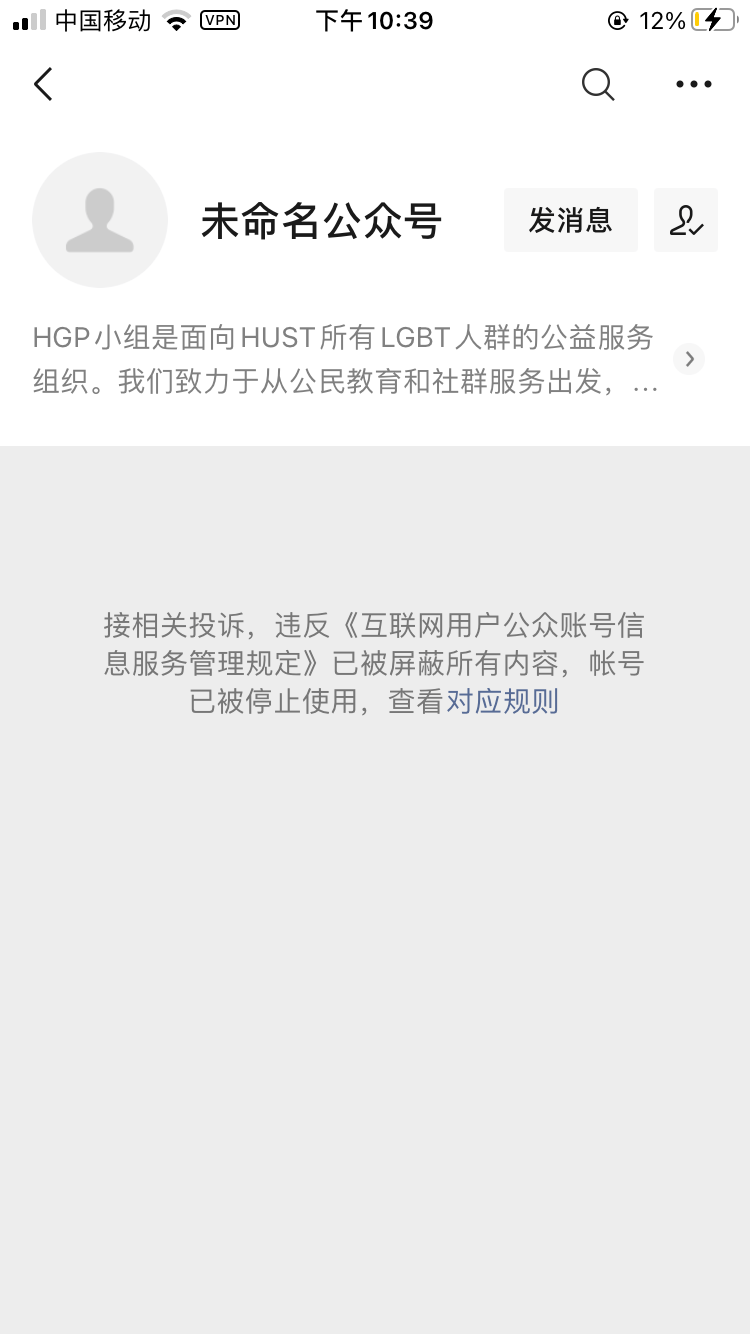Tap the 发消息 button

(571, 220)
